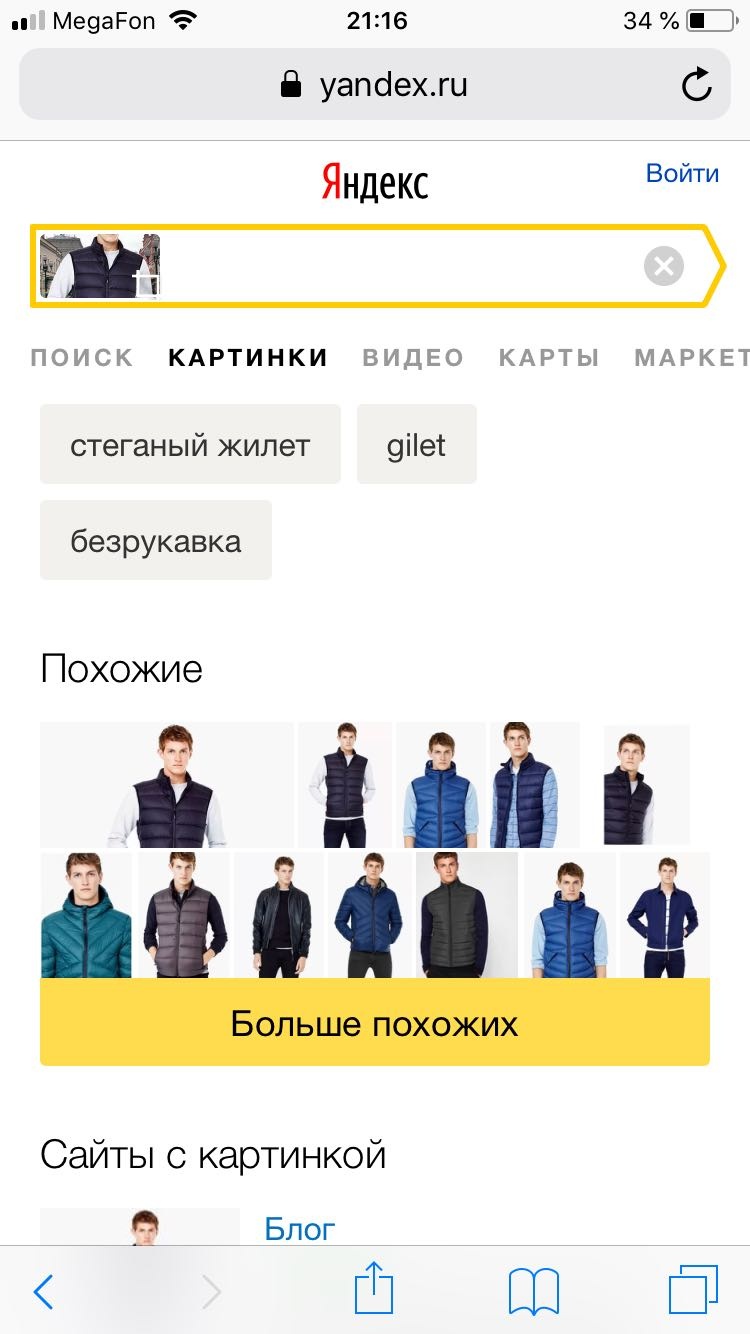Choose the безрукавка suggestion chip
The width and height of the screenshot is (750, 1334).
click(156, 542)
